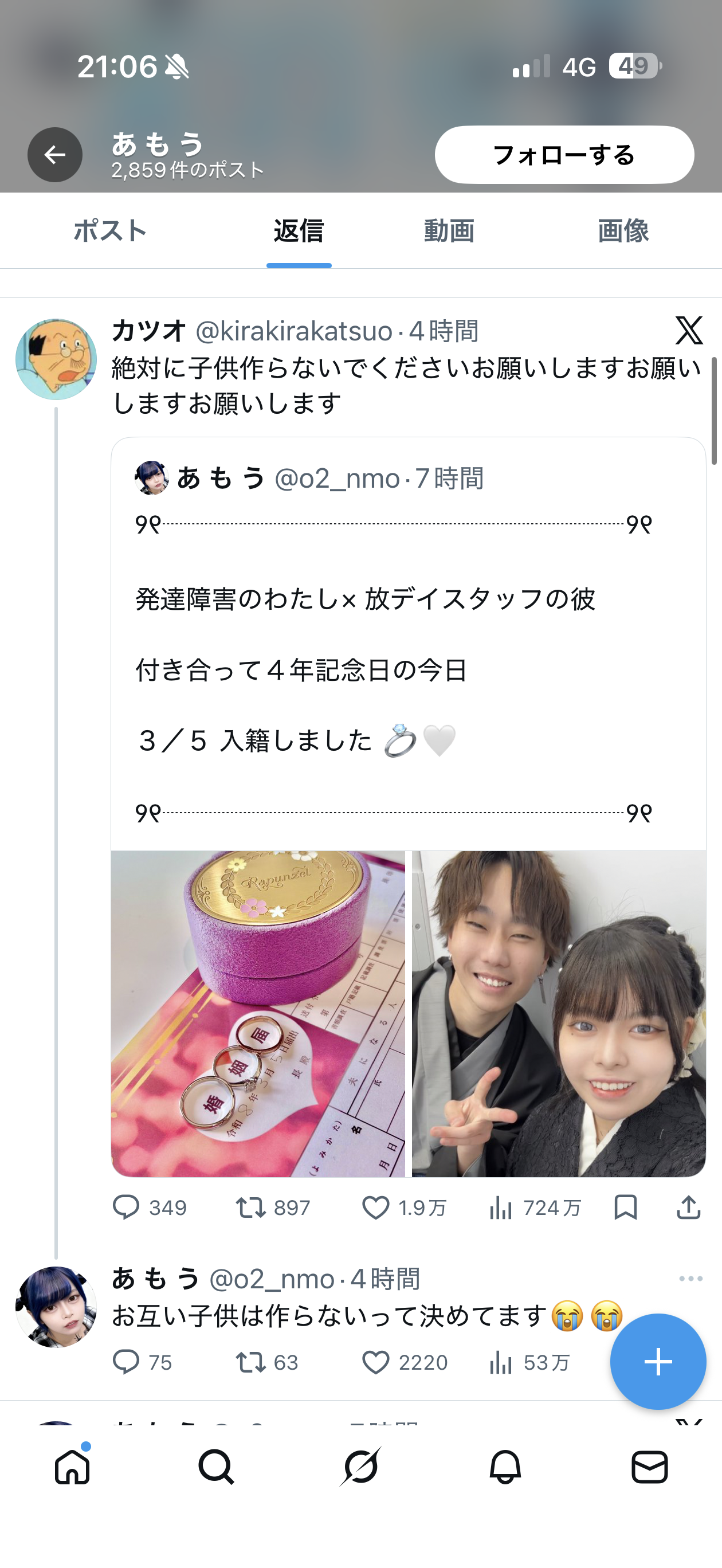Image resolution: width=722 pixels, height=1568 pixels.
Task: Like あもう's reply with 2220 likes
Action: pyautogui.click(x=375, y=1362)
